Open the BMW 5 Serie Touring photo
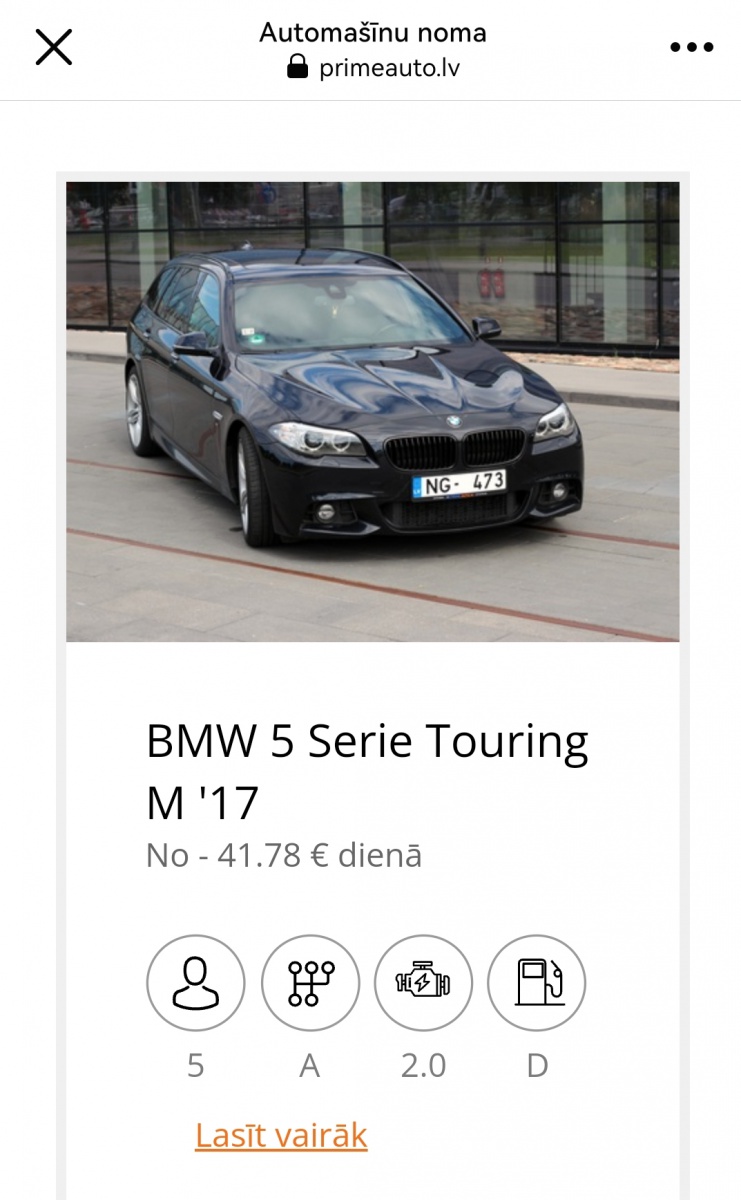741x1200 pixels. [373, 411]
